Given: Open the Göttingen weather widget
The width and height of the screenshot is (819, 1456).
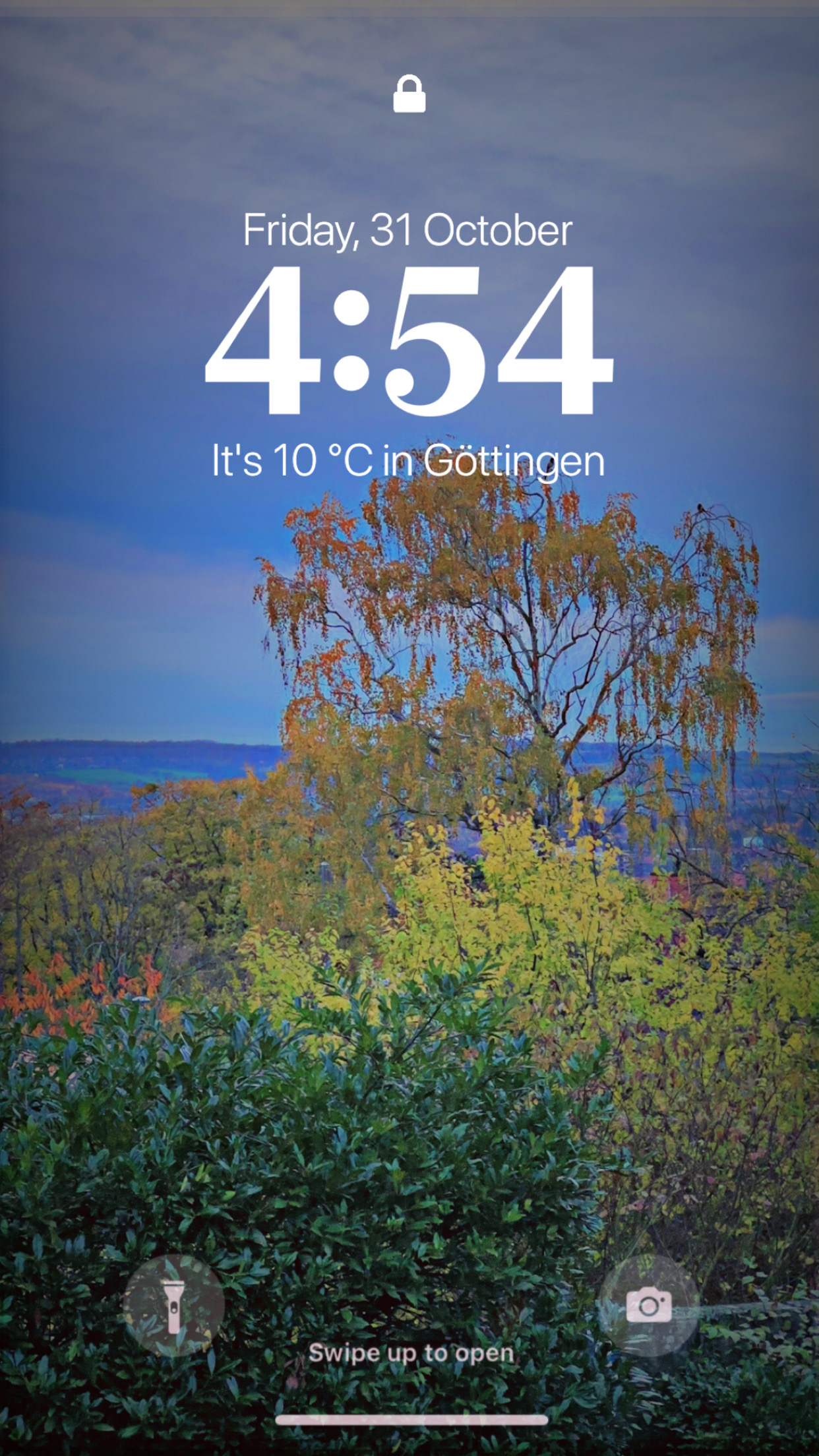Looking at the screenshot, I should tap(408, 460).
